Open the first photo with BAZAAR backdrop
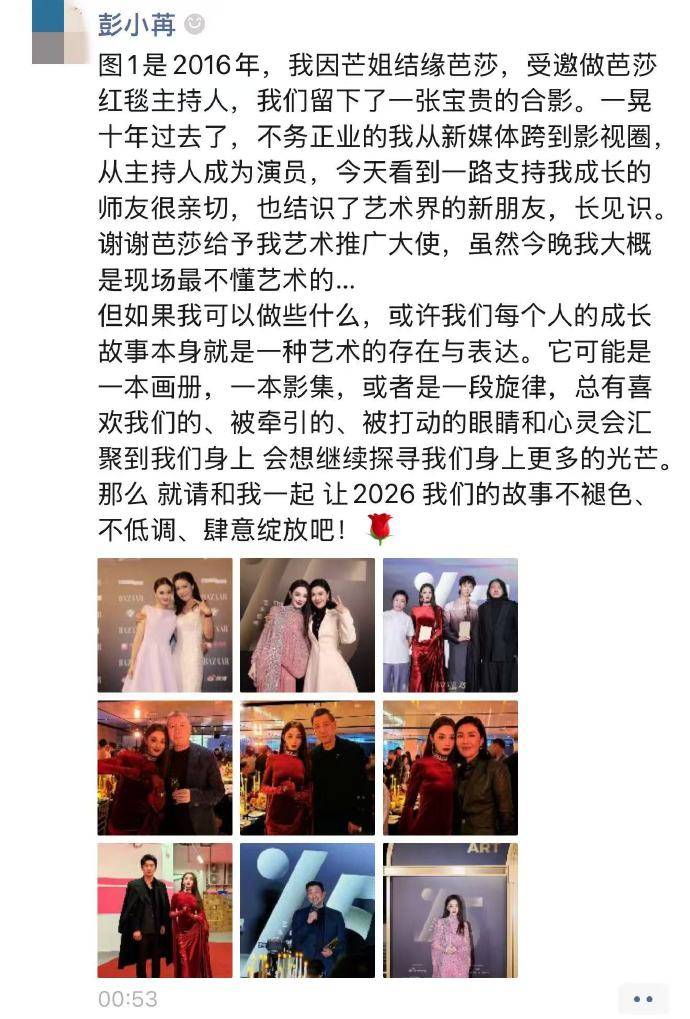The width and height of the screenshot is (690, 1019). [165, 625]
